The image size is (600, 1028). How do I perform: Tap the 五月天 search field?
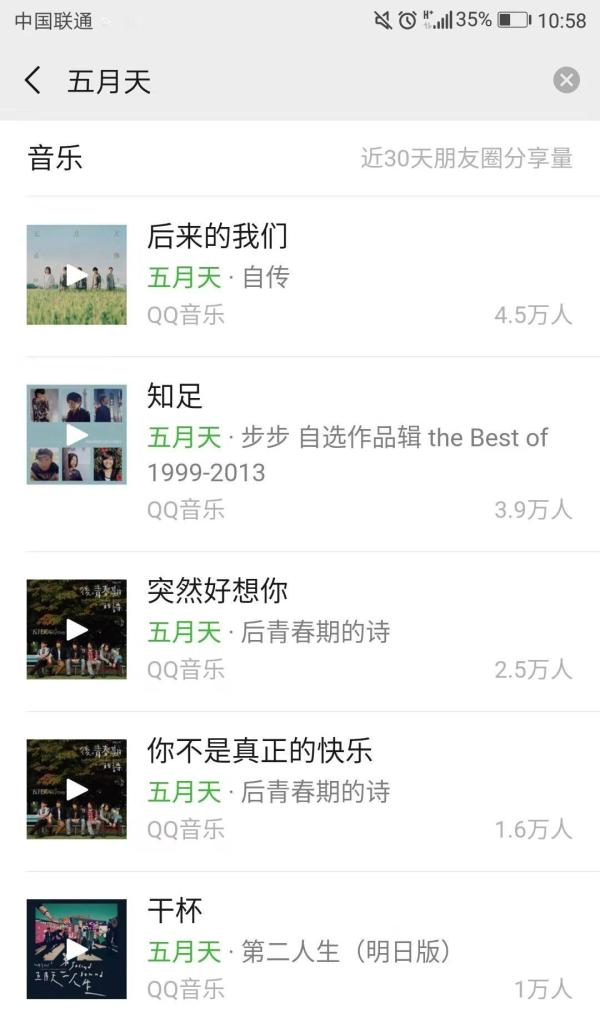coord(300,80)
